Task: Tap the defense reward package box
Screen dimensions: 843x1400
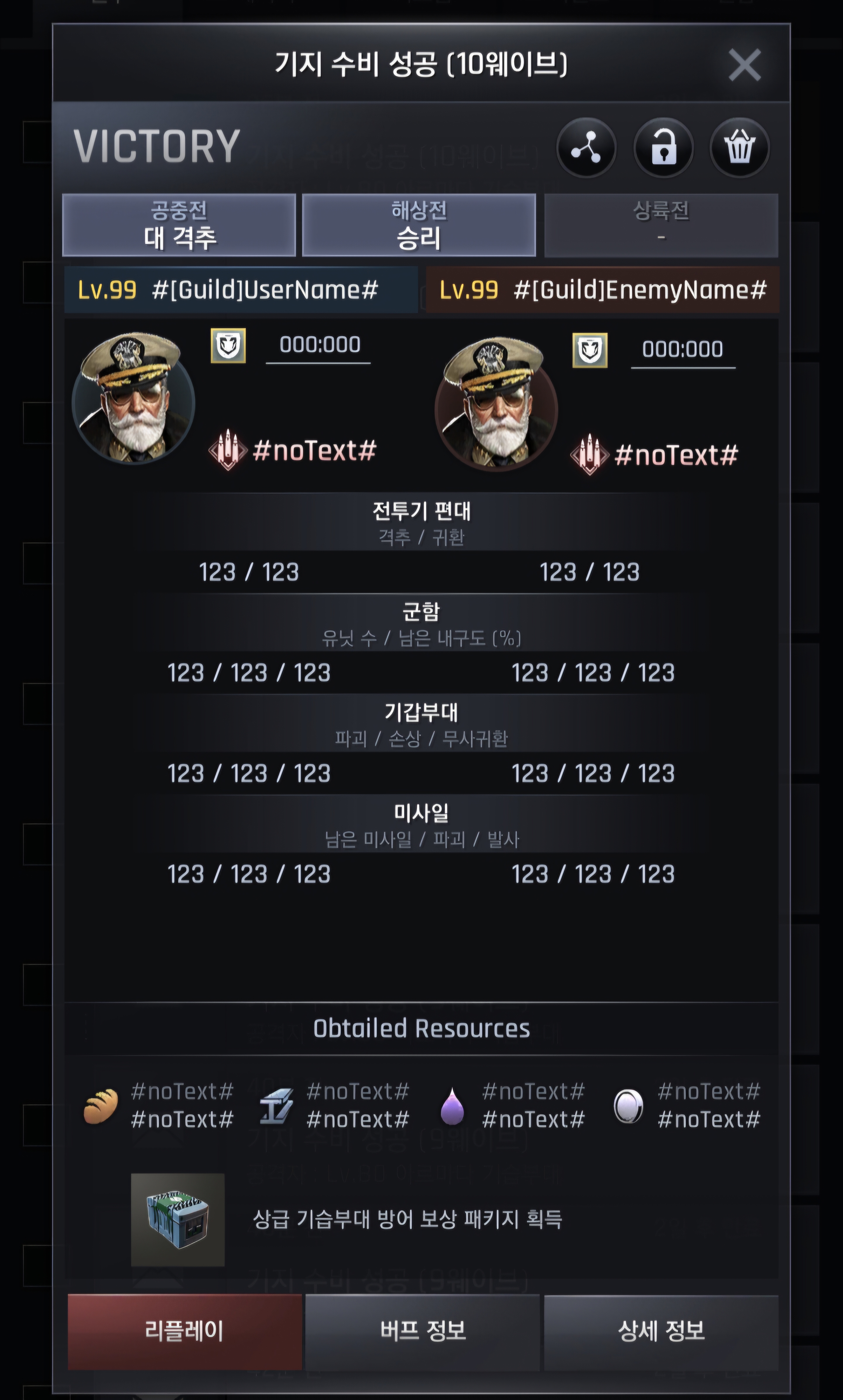Action: (178, 1219)
